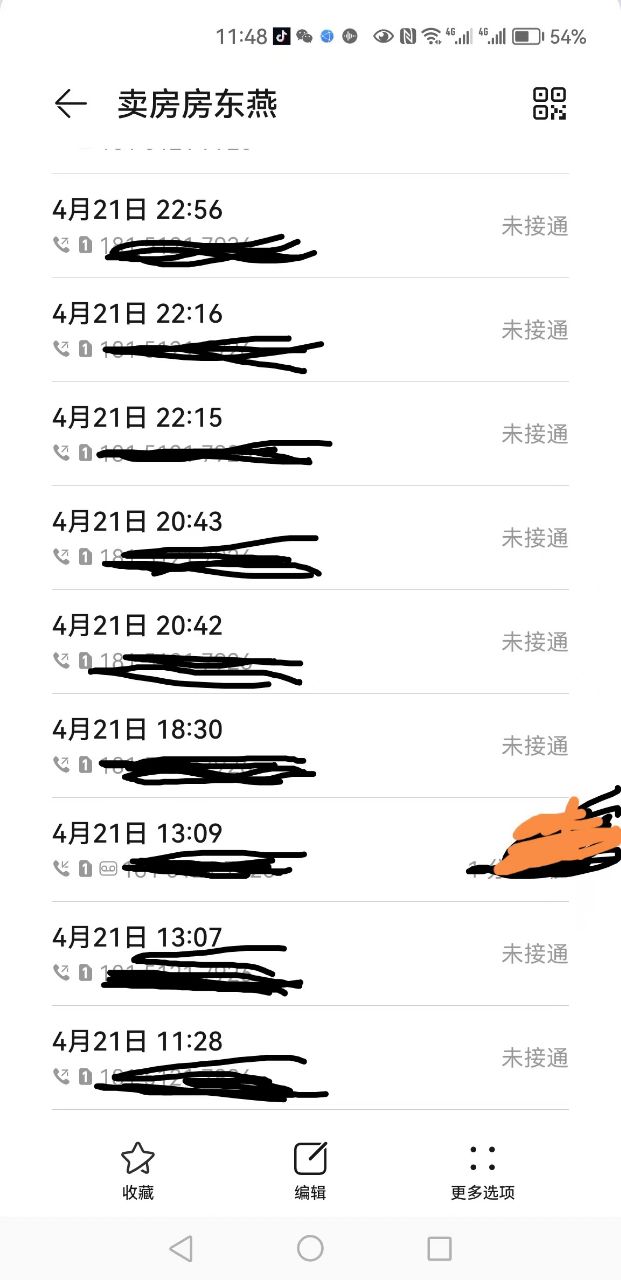Tap the 4月21日 11:28 call record
This screenshot has width=621, height=1280.
tap(310, 1058)
